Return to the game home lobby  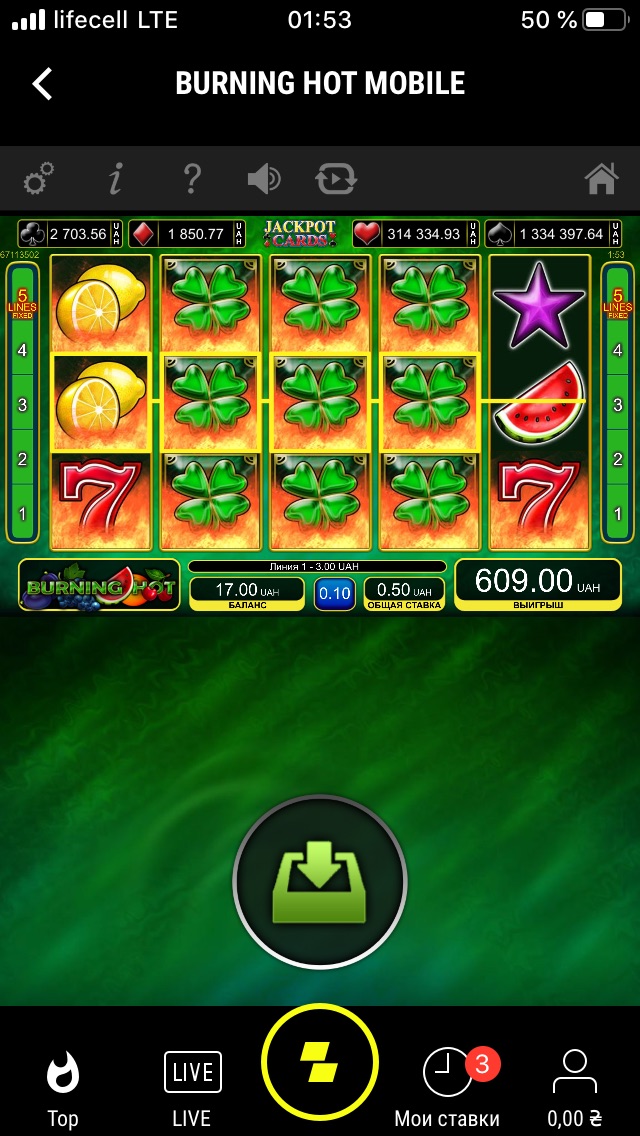[x=601, y=180]
